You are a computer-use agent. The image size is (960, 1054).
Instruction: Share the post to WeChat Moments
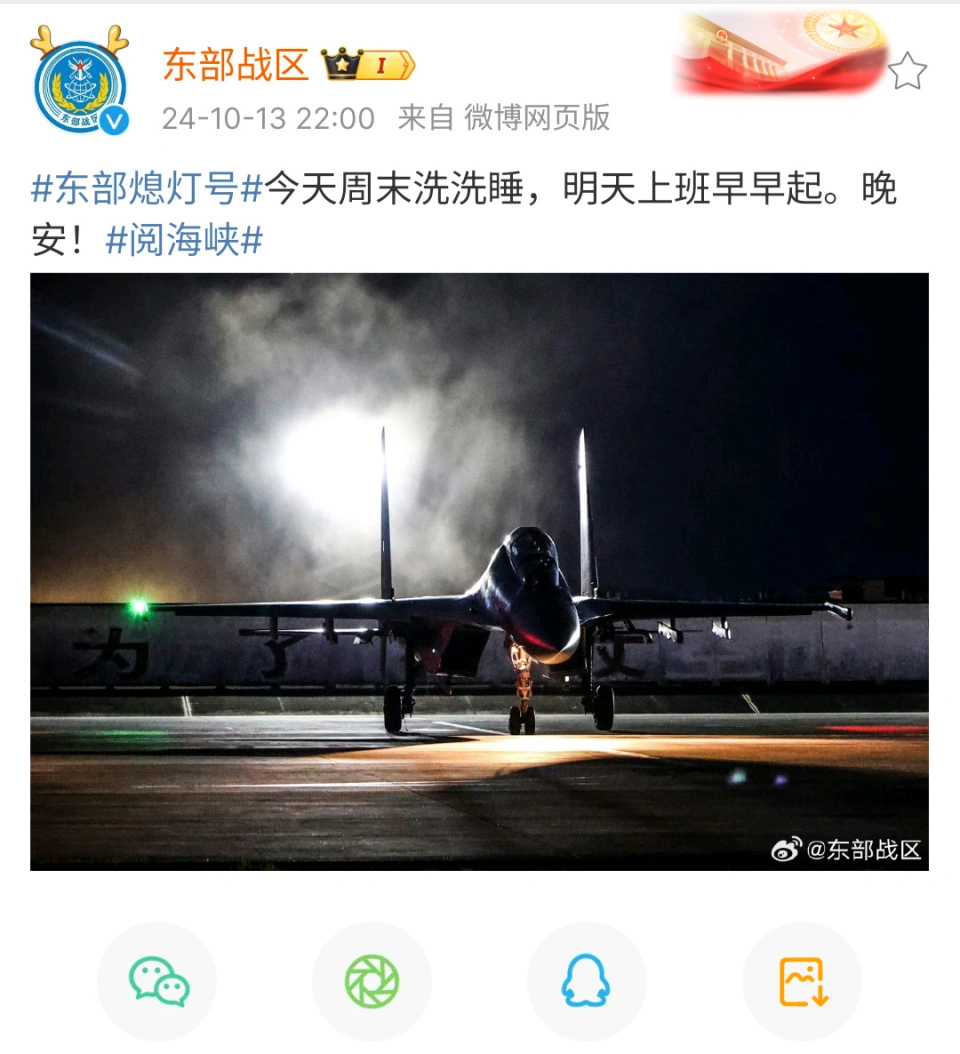coord(372,980)
